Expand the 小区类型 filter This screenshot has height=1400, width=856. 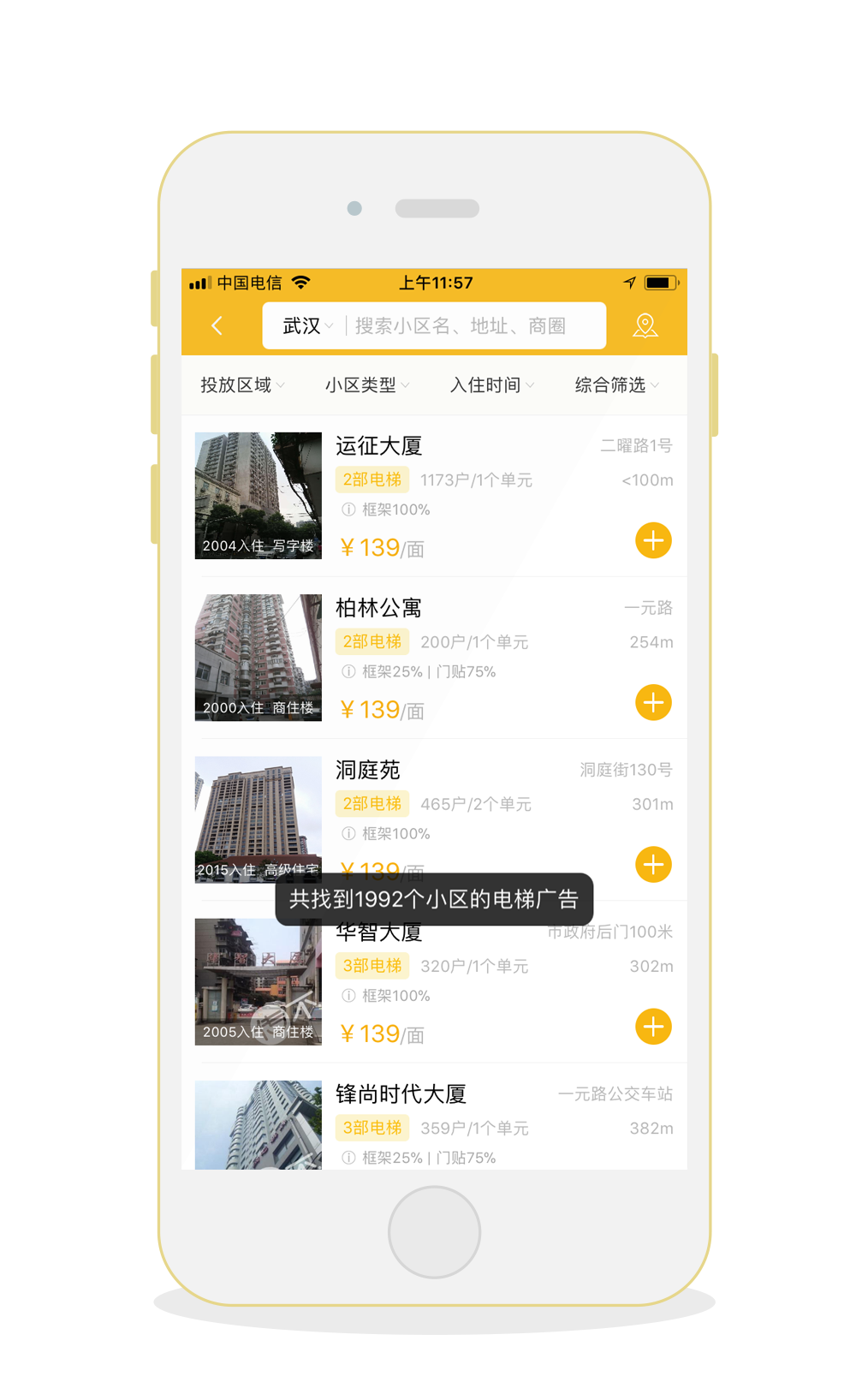(366, 385)
